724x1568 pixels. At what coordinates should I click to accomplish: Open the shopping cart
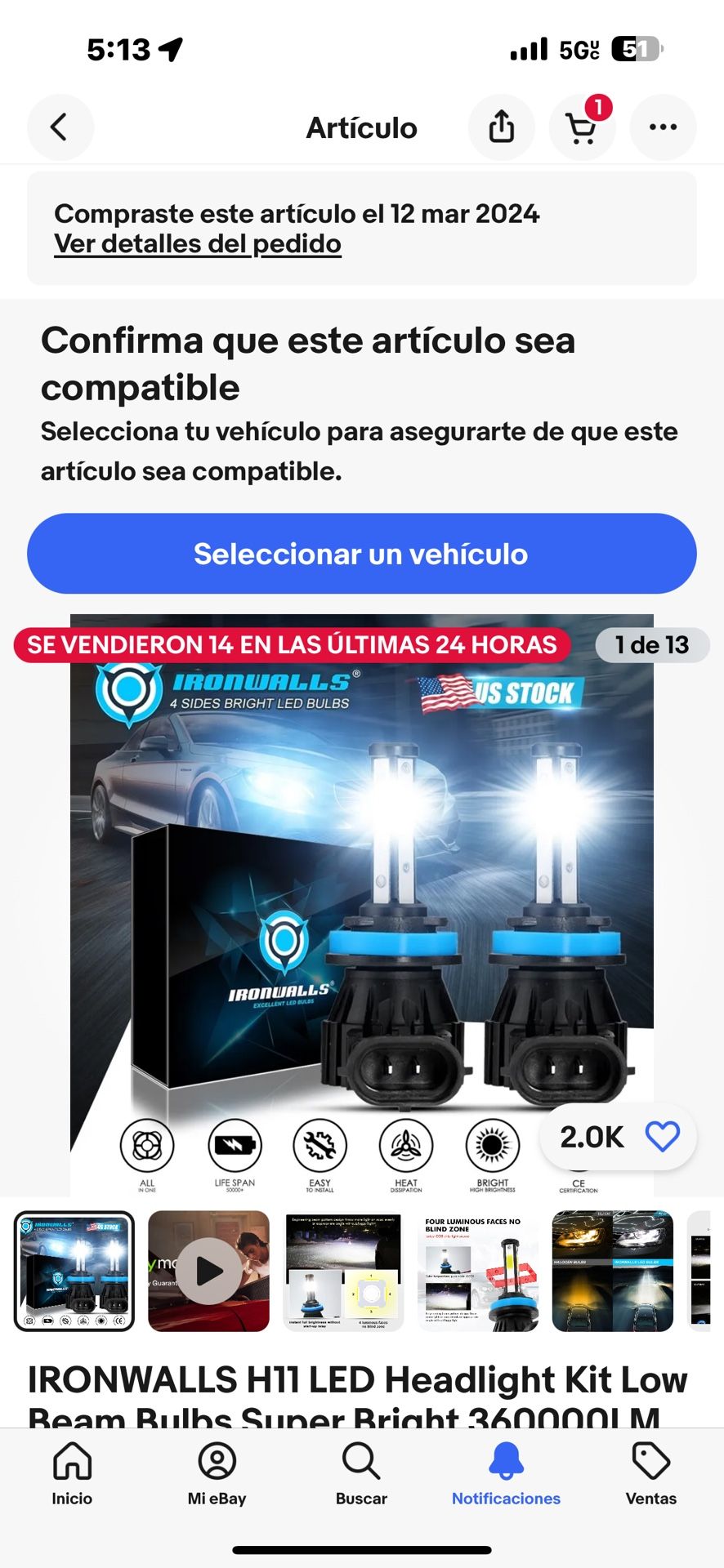tap(581, 127)
